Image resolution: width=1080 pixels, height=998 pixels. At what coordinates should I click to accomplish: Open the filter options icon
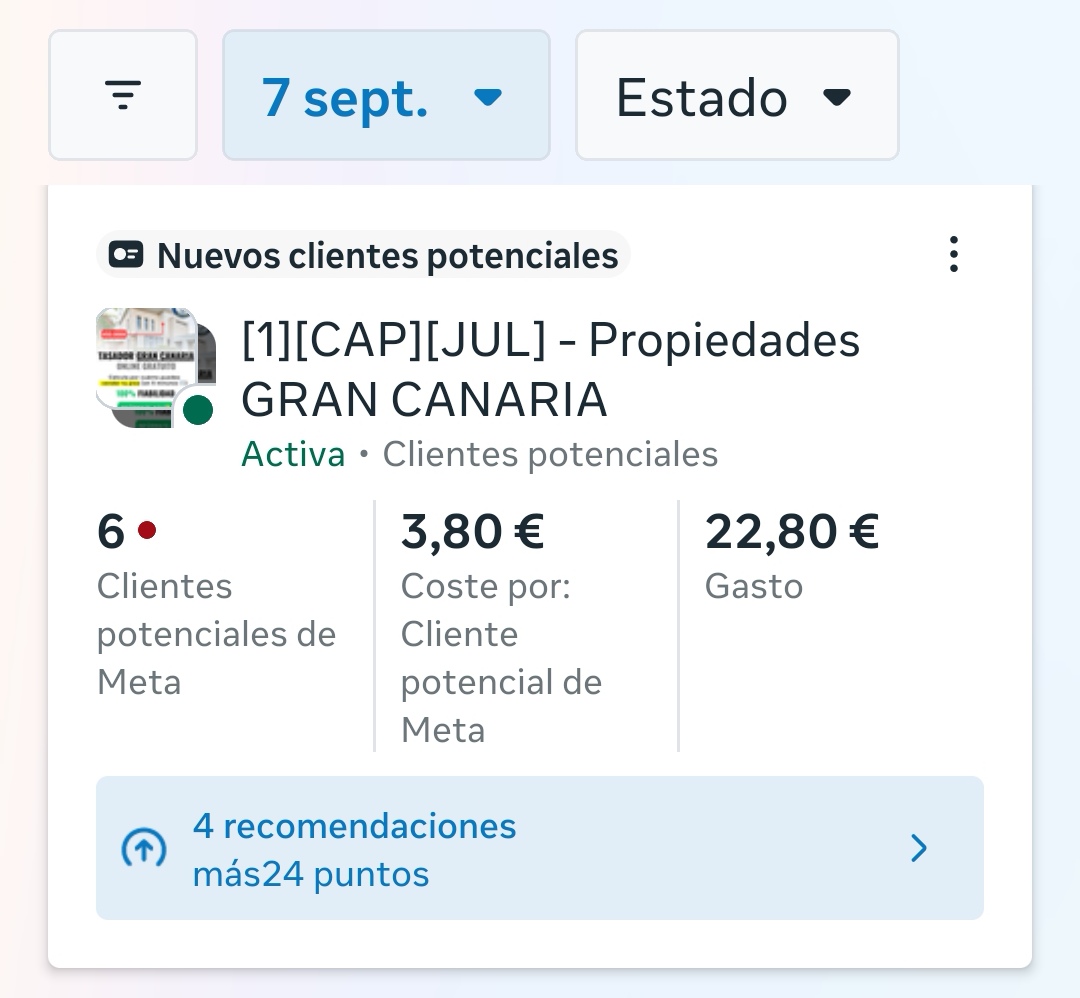tap(122, 96)
